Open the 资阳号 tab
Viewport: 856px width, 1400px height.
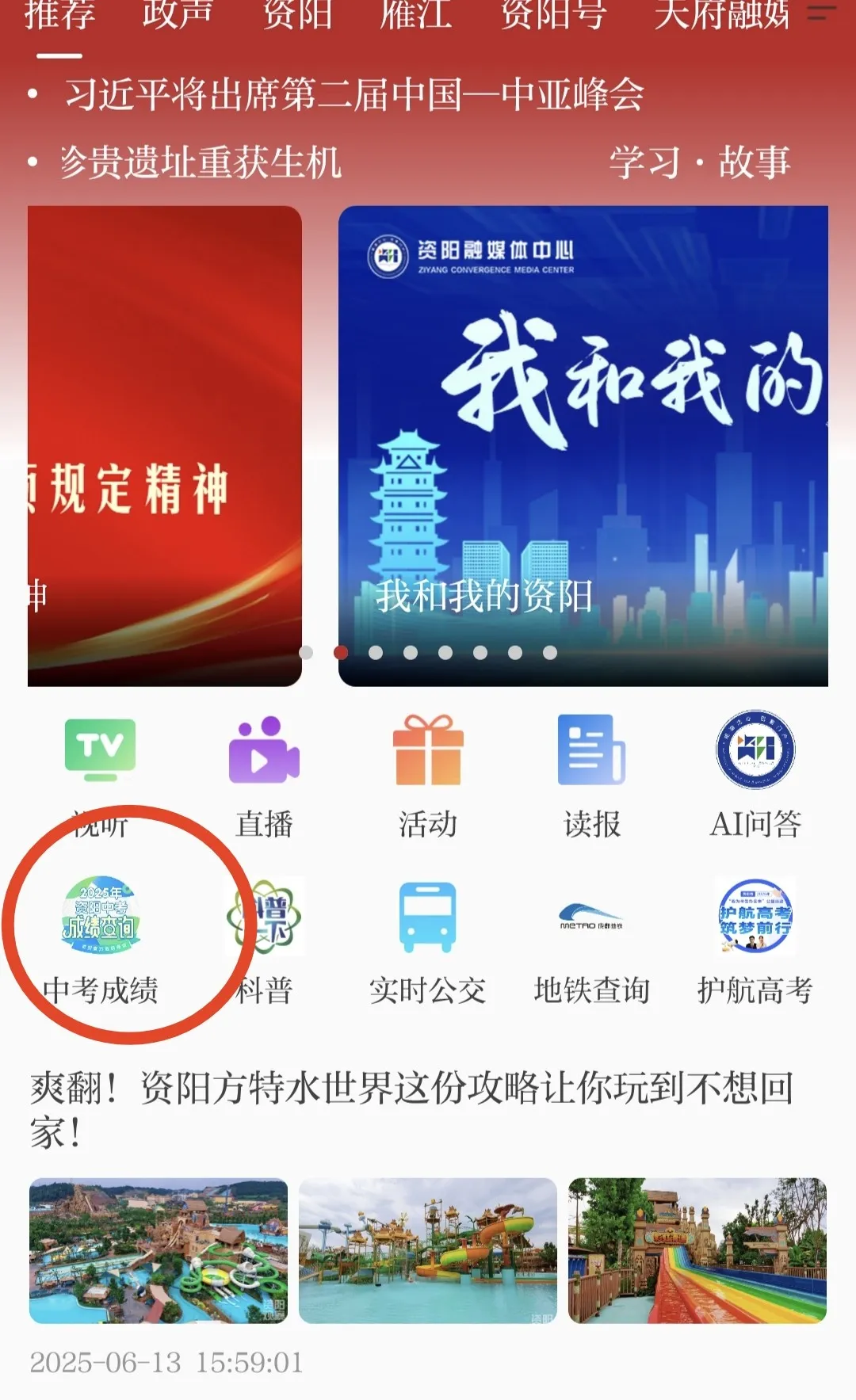click(553, 14)
